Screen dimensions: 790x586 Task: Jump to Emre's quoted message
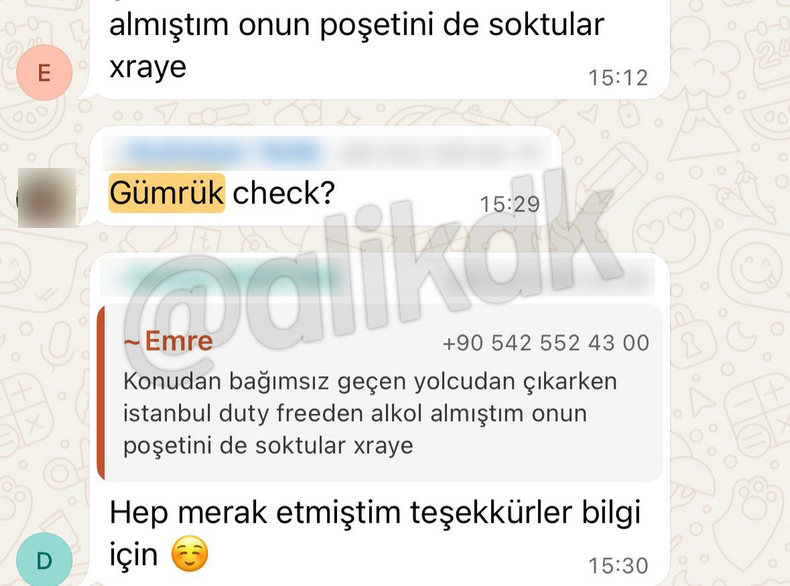point(380,394)
